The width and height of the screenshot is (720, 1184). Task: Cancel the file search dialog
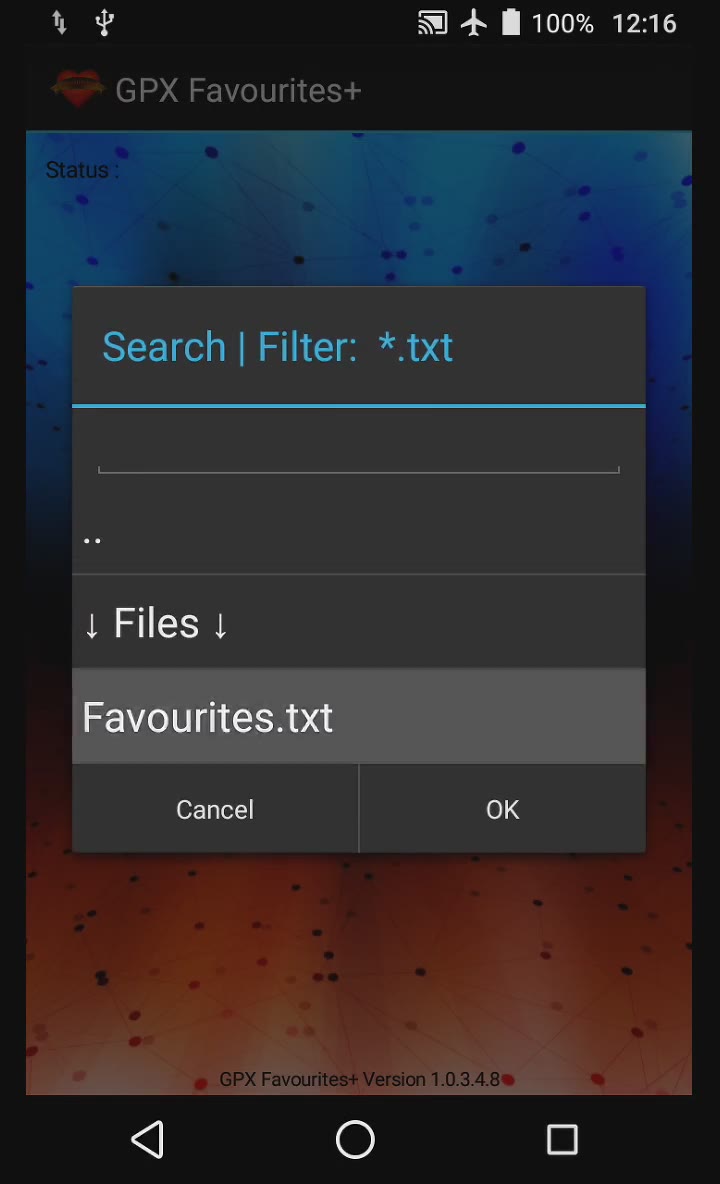point(215,809)
